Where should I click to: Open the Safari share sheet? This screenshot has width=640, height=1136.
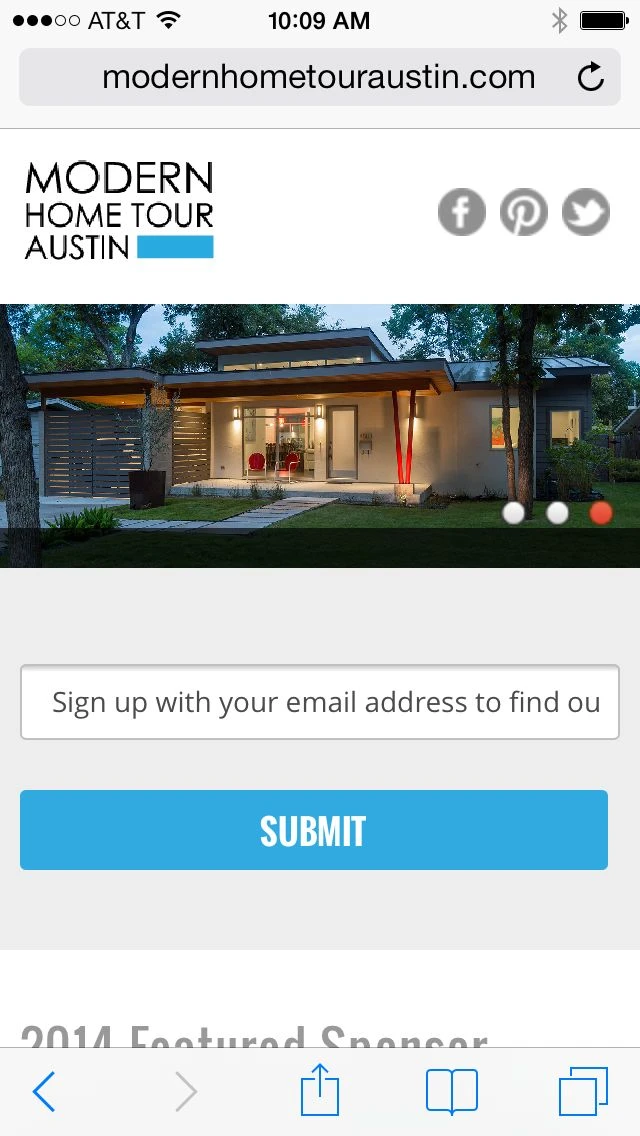320,1090
